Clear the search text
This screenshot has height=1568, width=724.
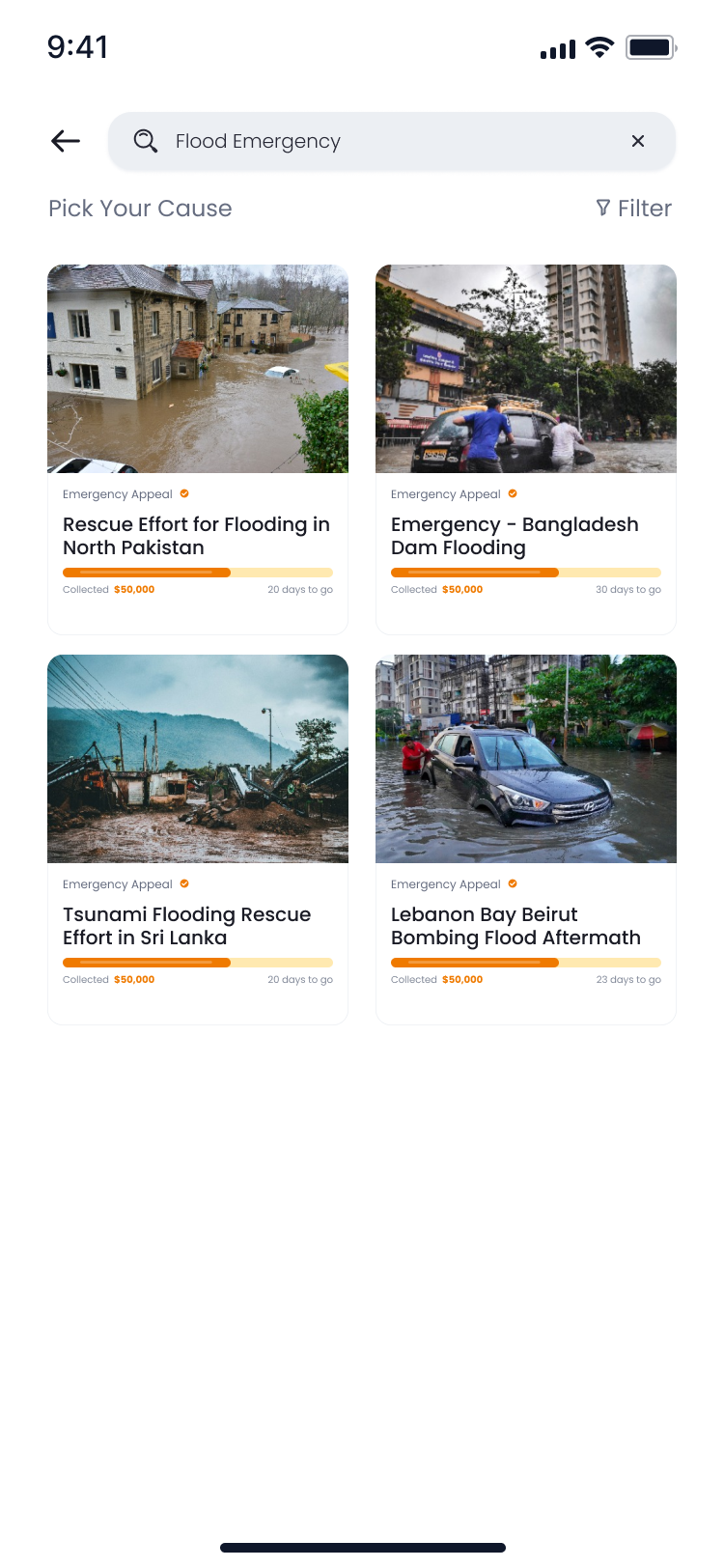point(638,141)
